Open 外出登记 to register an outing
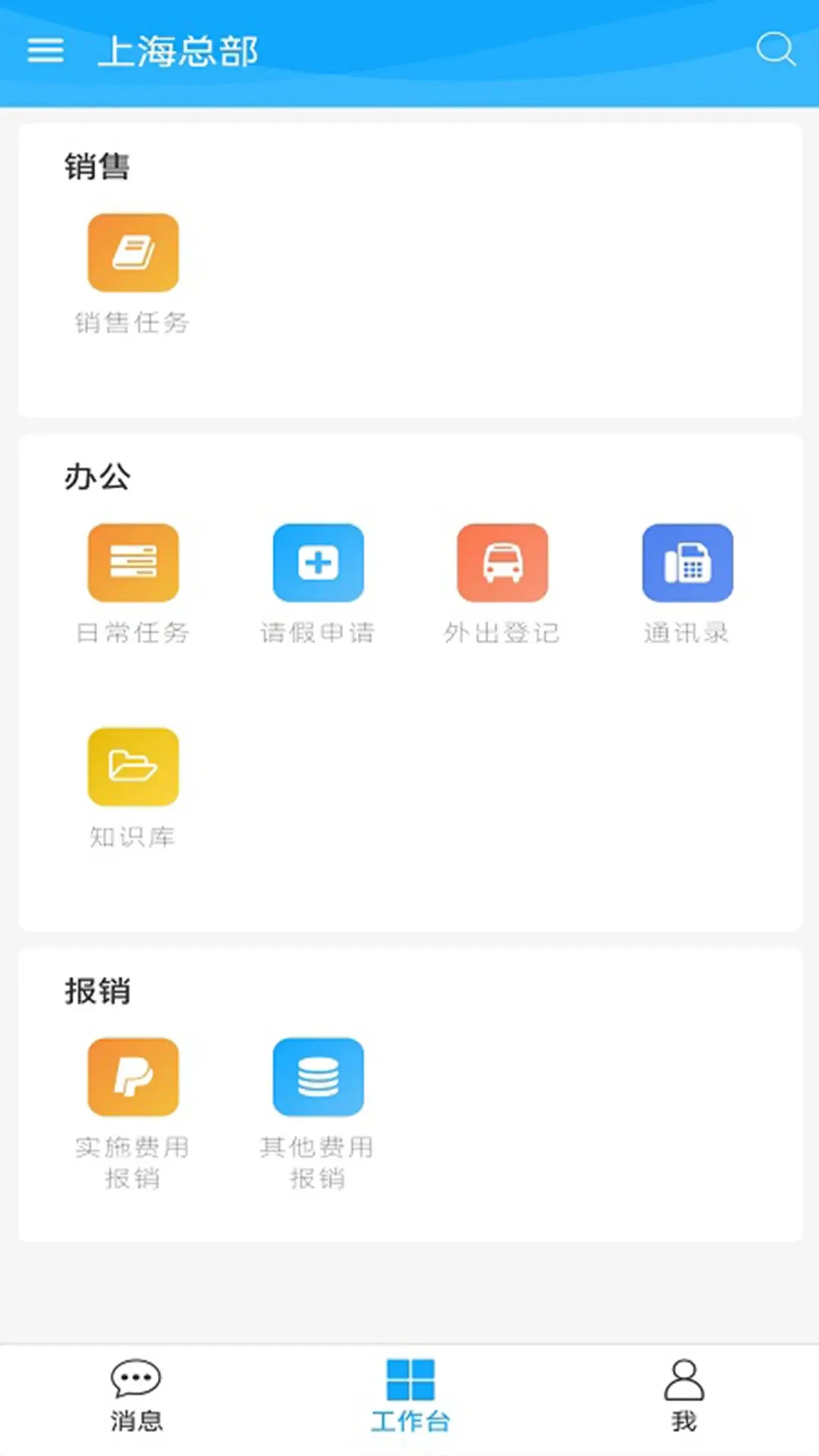819x1456 pixels. [502, 563]
